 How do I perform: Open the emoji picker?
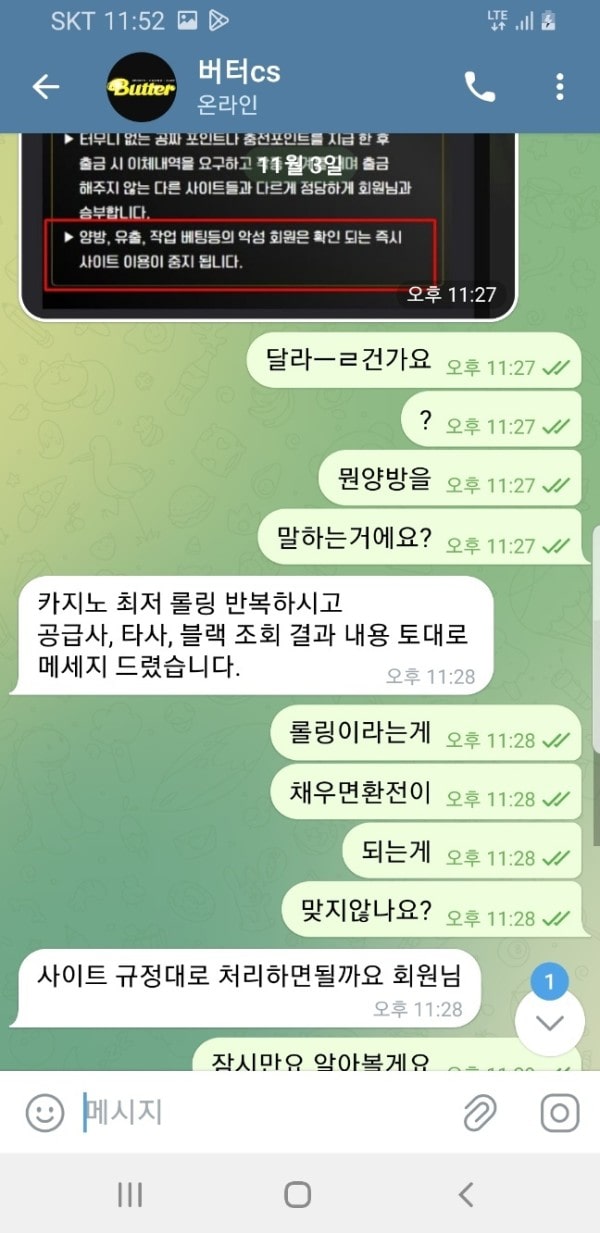pyautogui.click(x=44, y=1112)
